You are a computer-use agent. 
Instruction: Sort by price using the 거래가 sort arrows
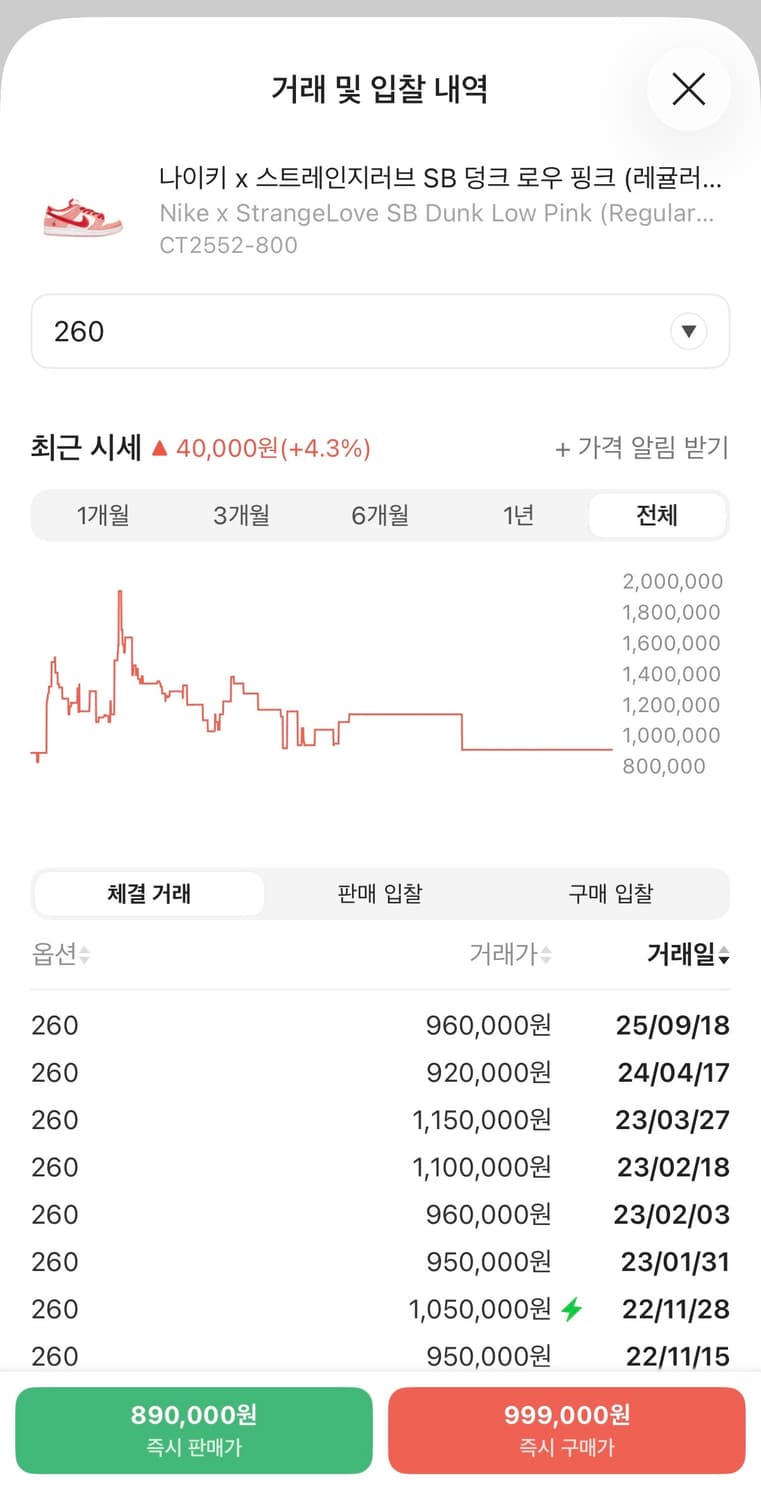pos(545,954)
